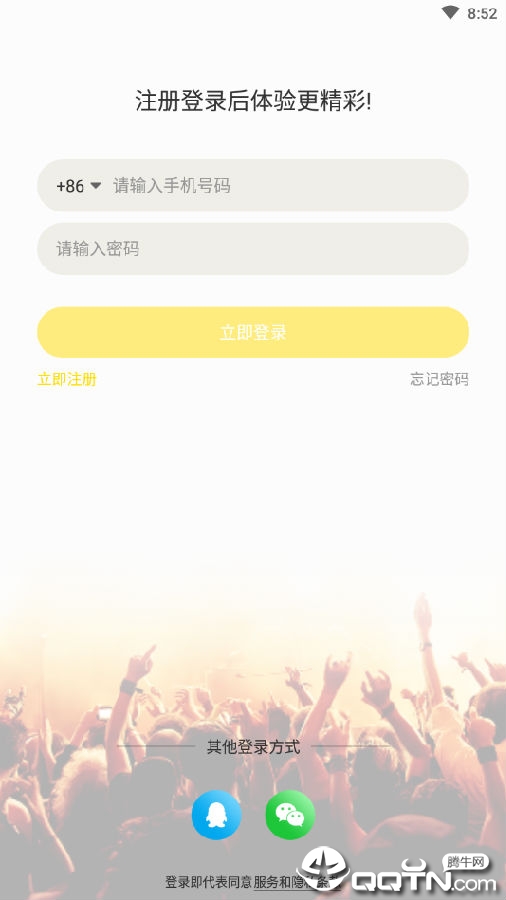
Task: Open the service and privacy terms link
Action: point(297,882)
